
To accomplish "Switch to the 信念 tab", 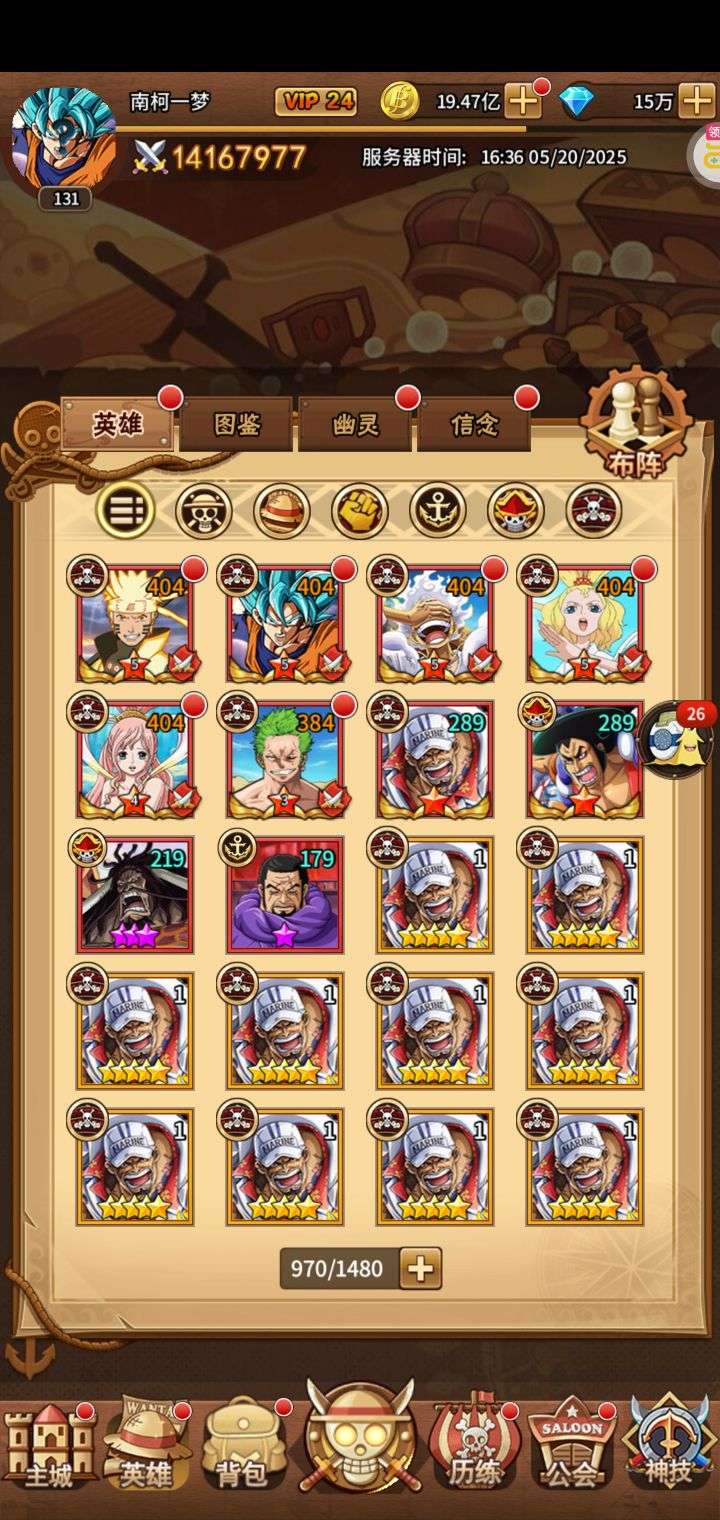I will click(474, 424).
